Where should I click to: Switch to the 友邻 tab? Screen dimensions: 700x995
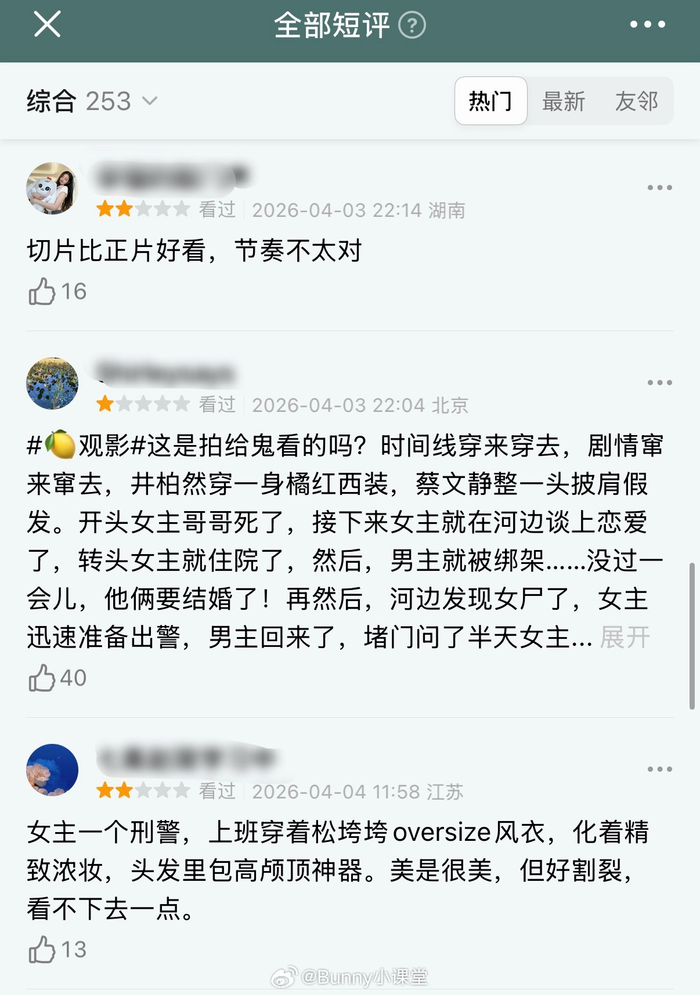636,101
